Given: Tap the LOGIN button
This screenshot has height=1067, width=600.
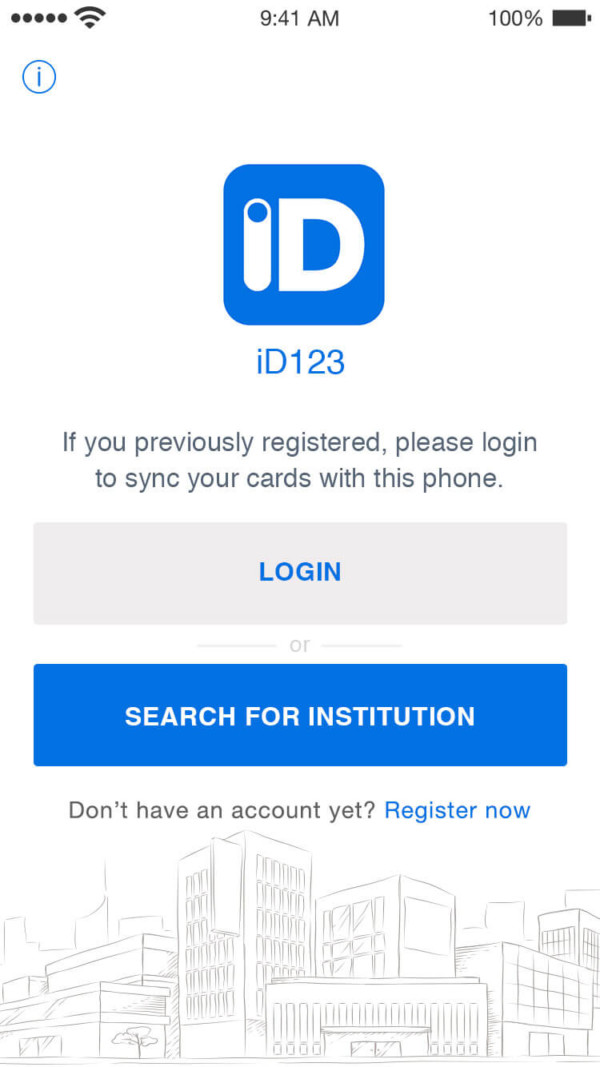Looking at the screenshot, I should tap(300, 573).
